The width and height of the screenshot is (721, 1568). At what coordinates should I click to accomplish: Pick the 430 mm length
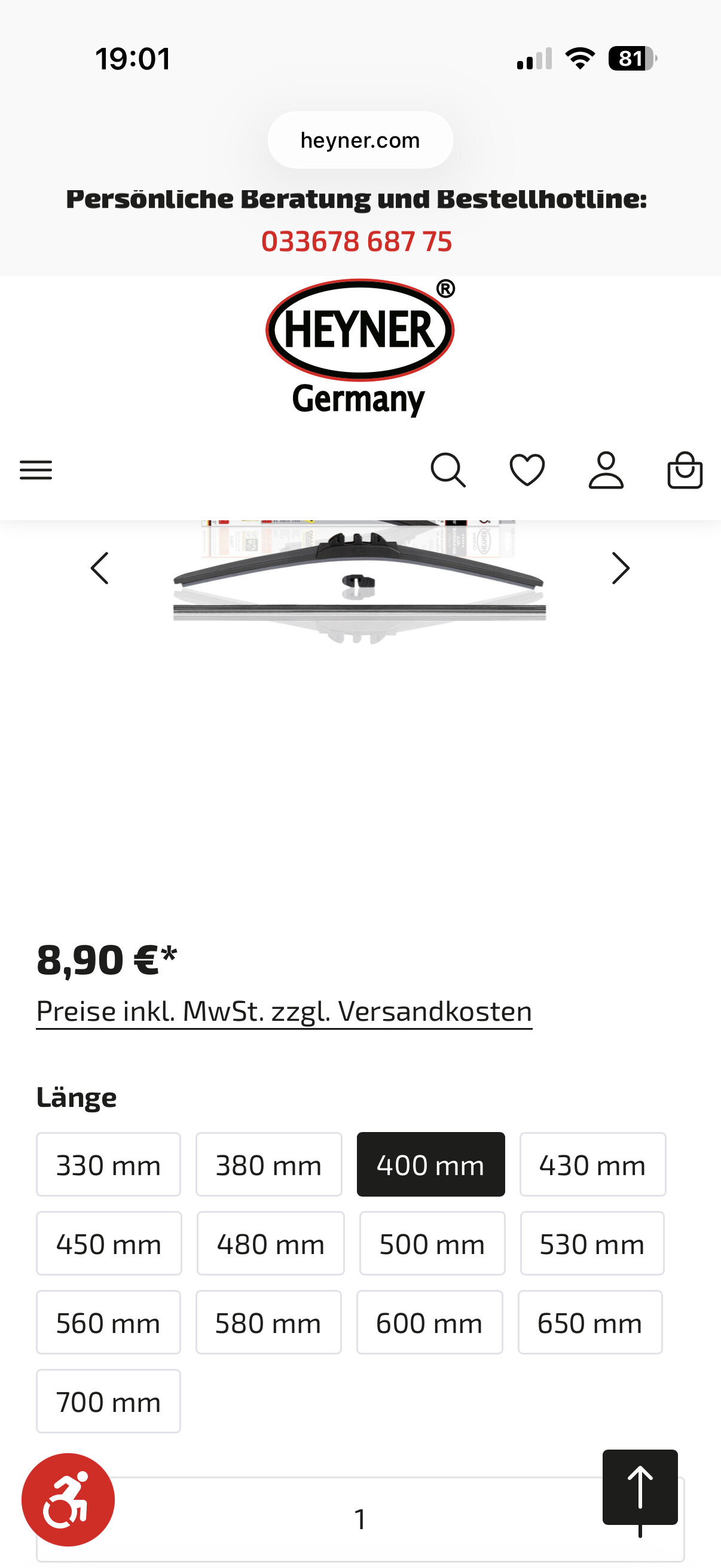pos(592,1164)
